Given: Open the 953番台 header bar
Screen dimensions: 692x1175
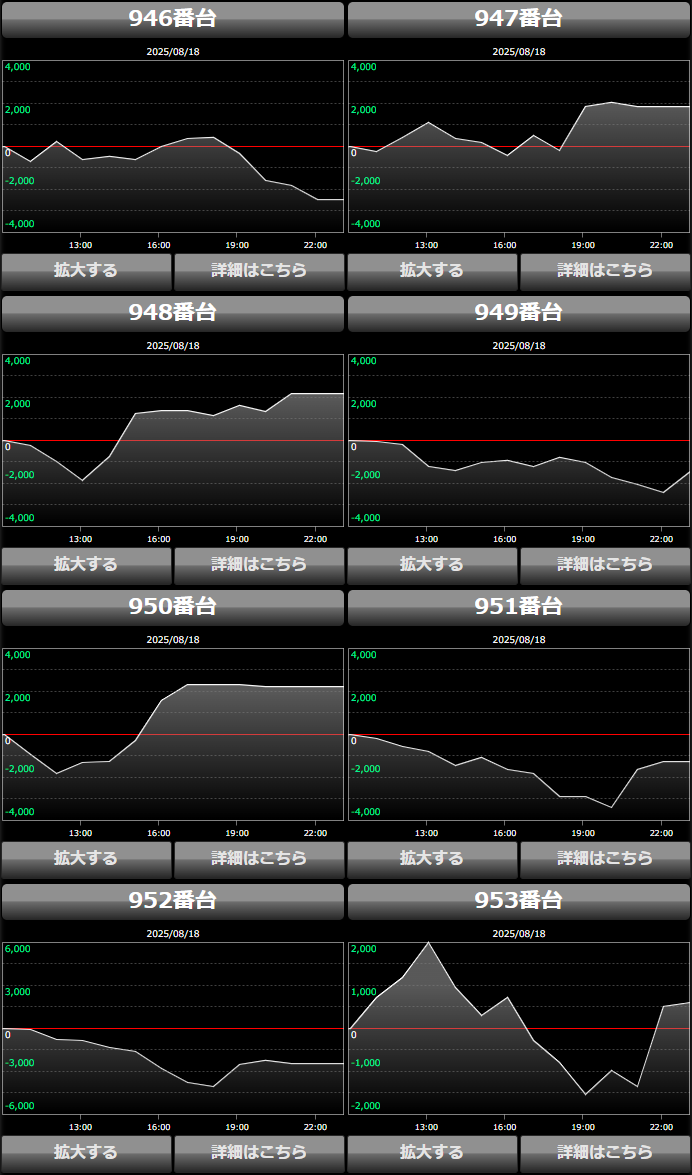Looking at the screenshot, I should point(519,901).
